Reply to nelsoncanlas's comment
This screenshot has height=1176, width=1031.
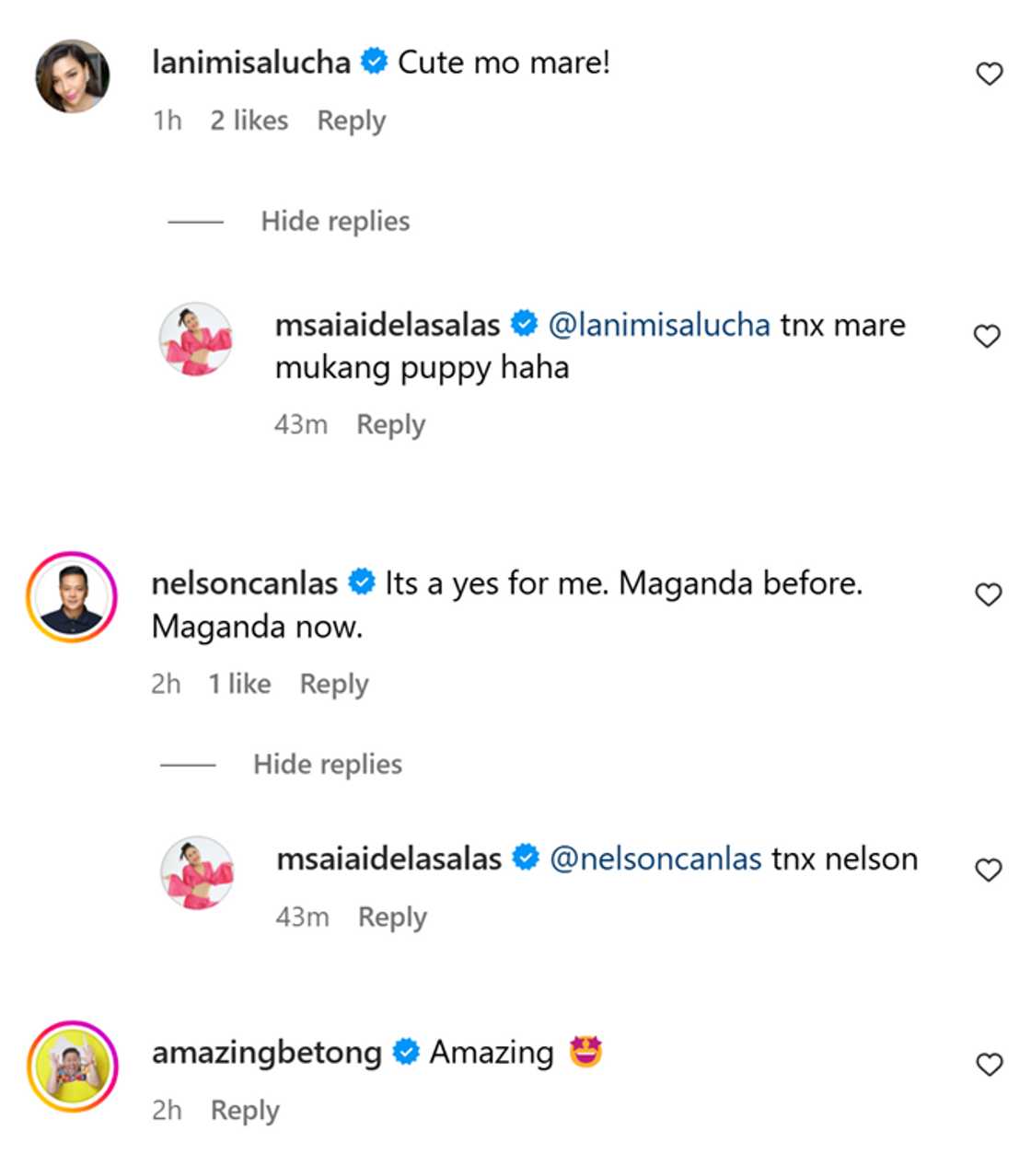[333, 684]
